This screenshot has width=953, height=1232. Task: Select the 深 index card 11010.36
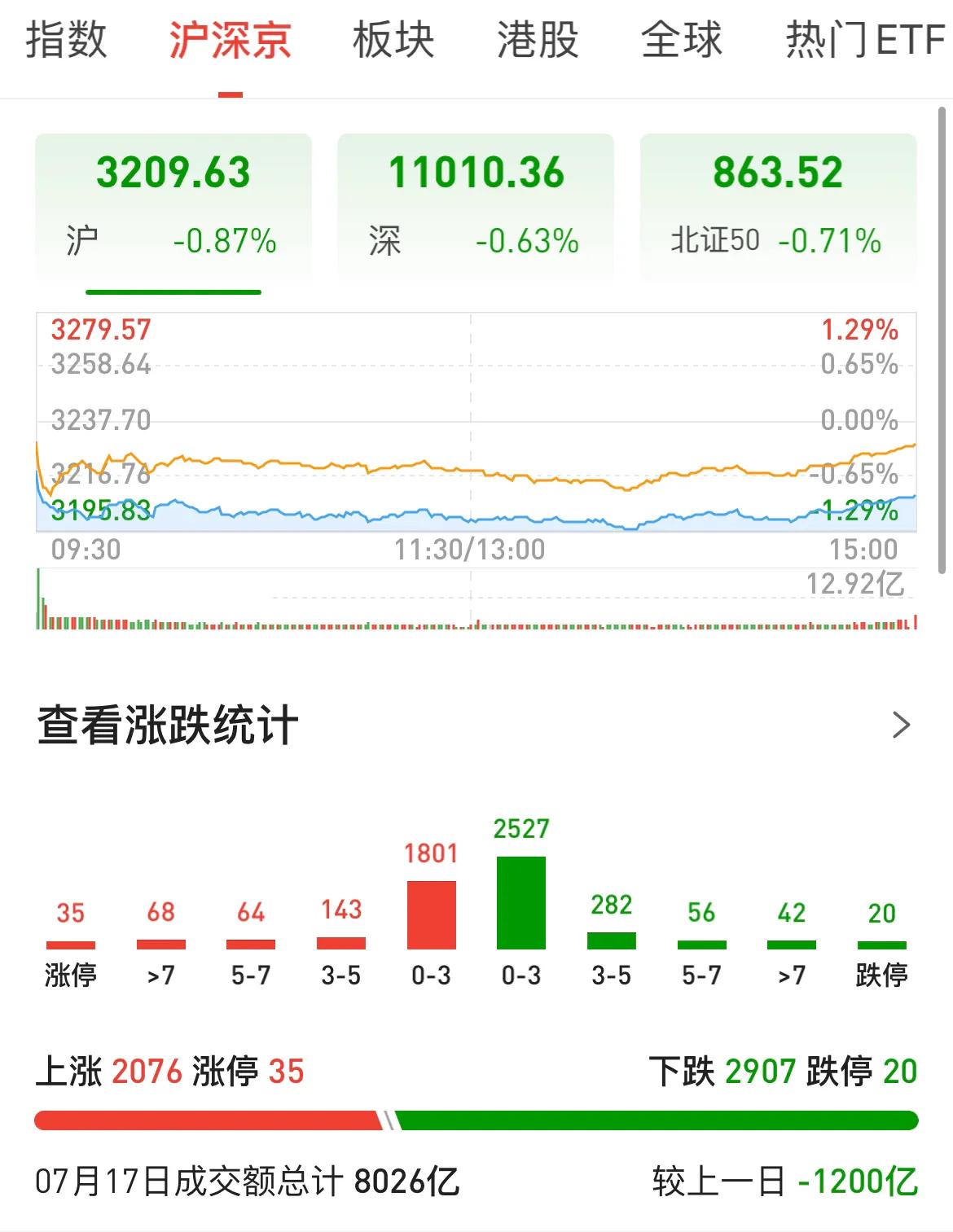(x=476, y=208)
